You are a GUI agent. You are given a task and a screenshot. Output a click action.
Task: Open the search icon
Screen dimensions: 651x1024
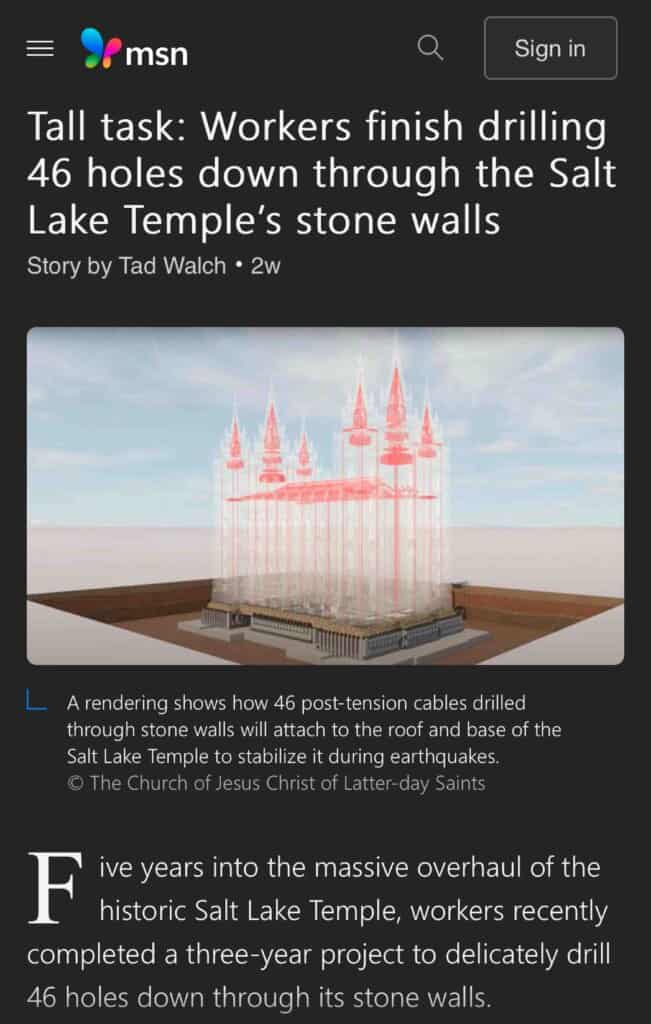[430, 47]
